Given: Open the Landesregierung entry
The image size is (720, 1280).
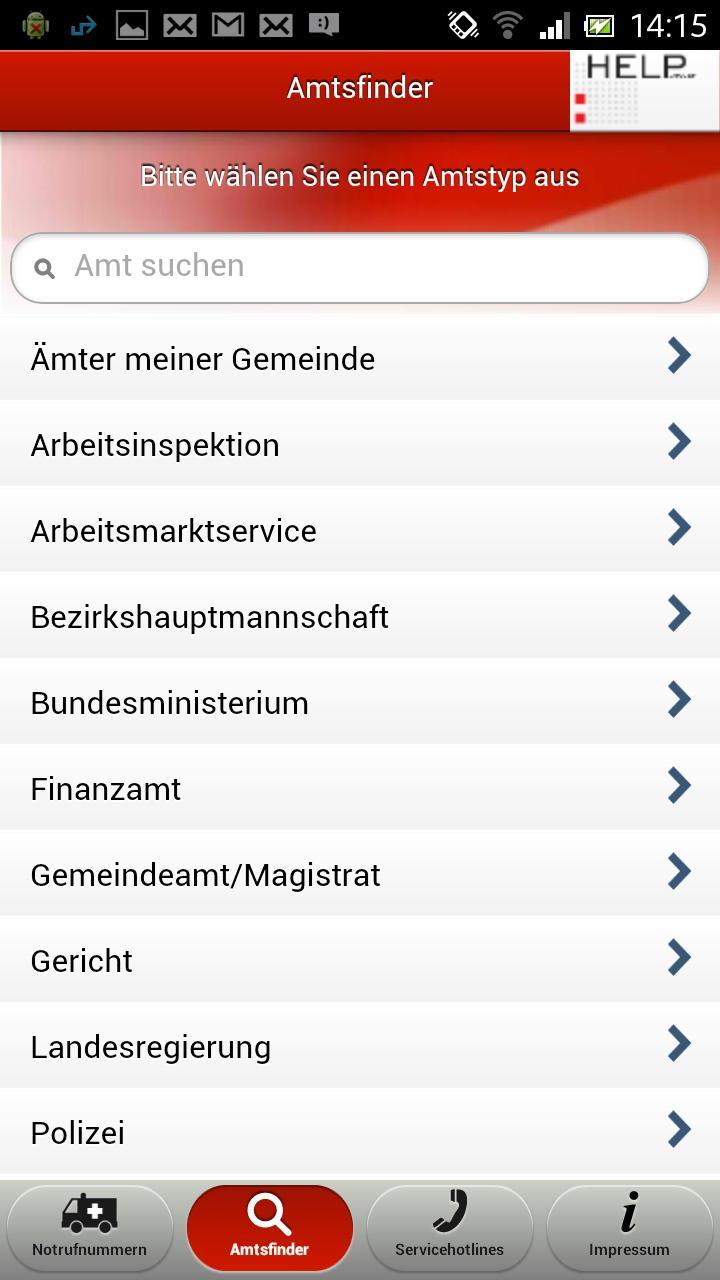Looking at the screenshot, I should 360,1046.
